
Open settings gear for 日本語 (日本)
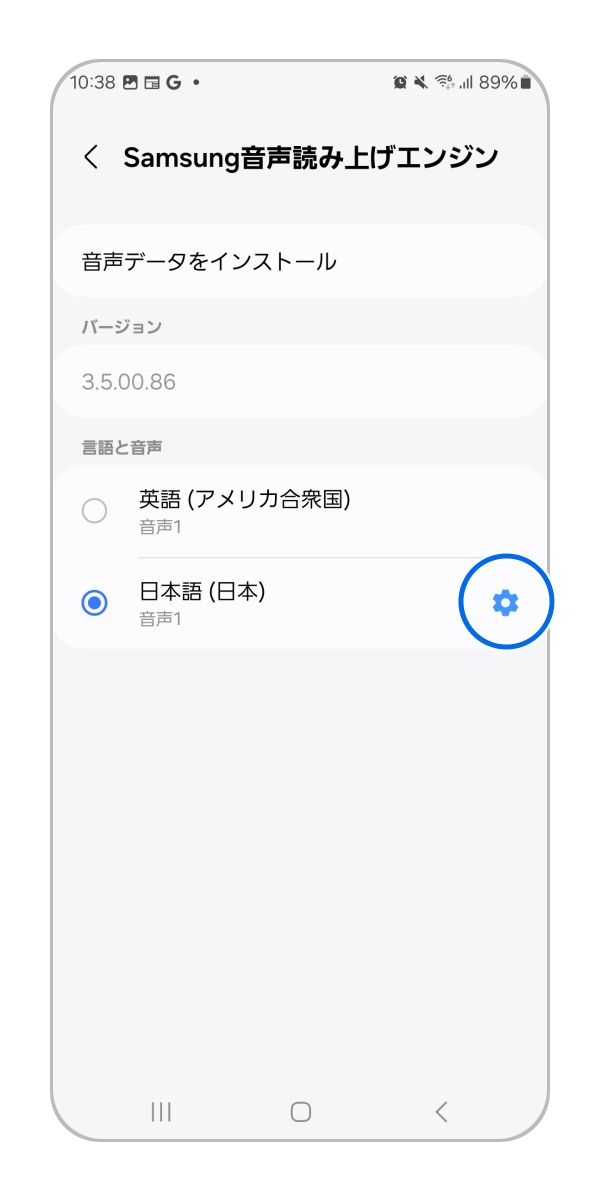(506, 602)
